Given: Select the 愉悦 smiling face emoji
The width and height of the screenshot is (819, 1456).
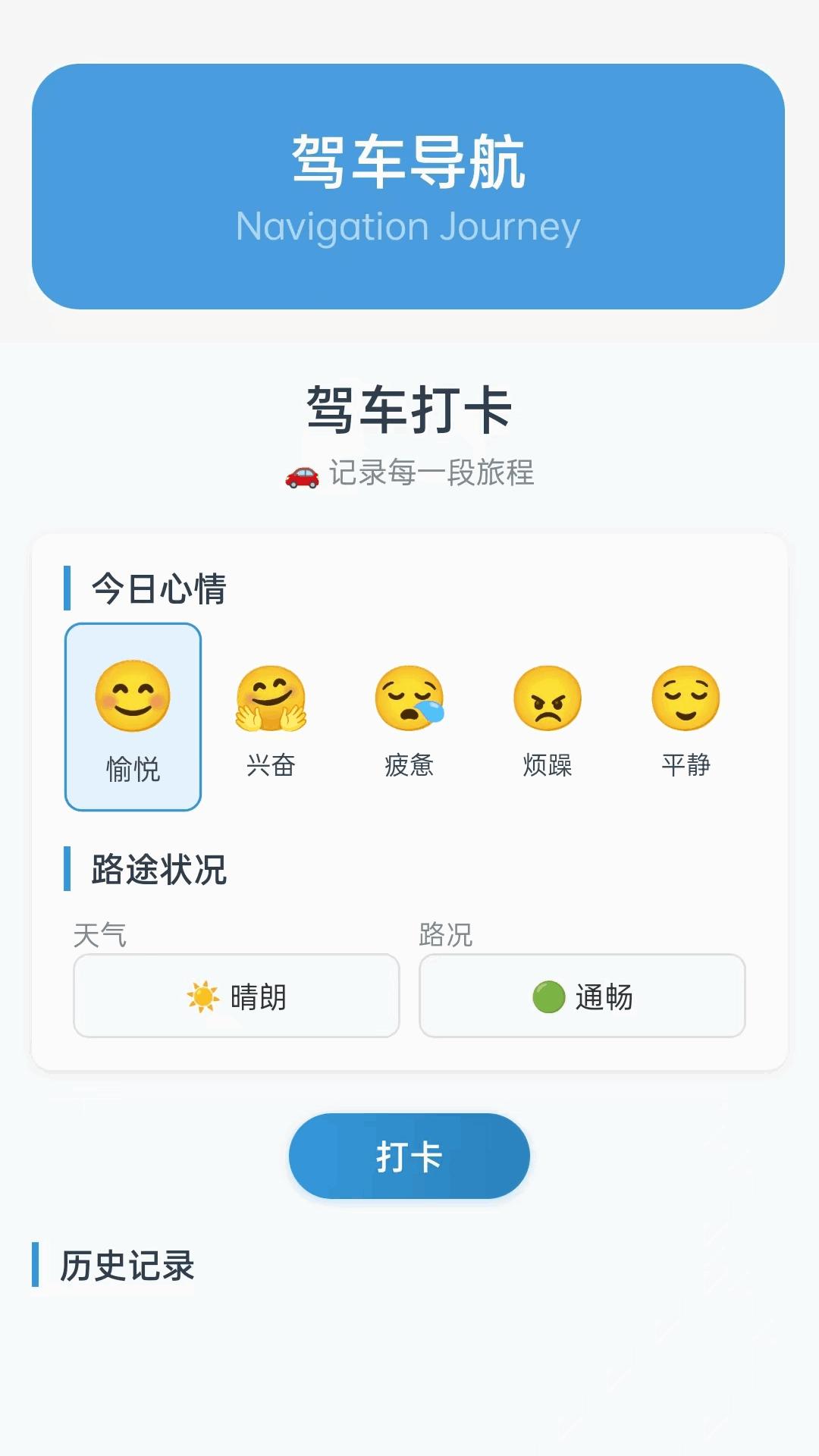Looking at the screenshot, I should (132, 698).
